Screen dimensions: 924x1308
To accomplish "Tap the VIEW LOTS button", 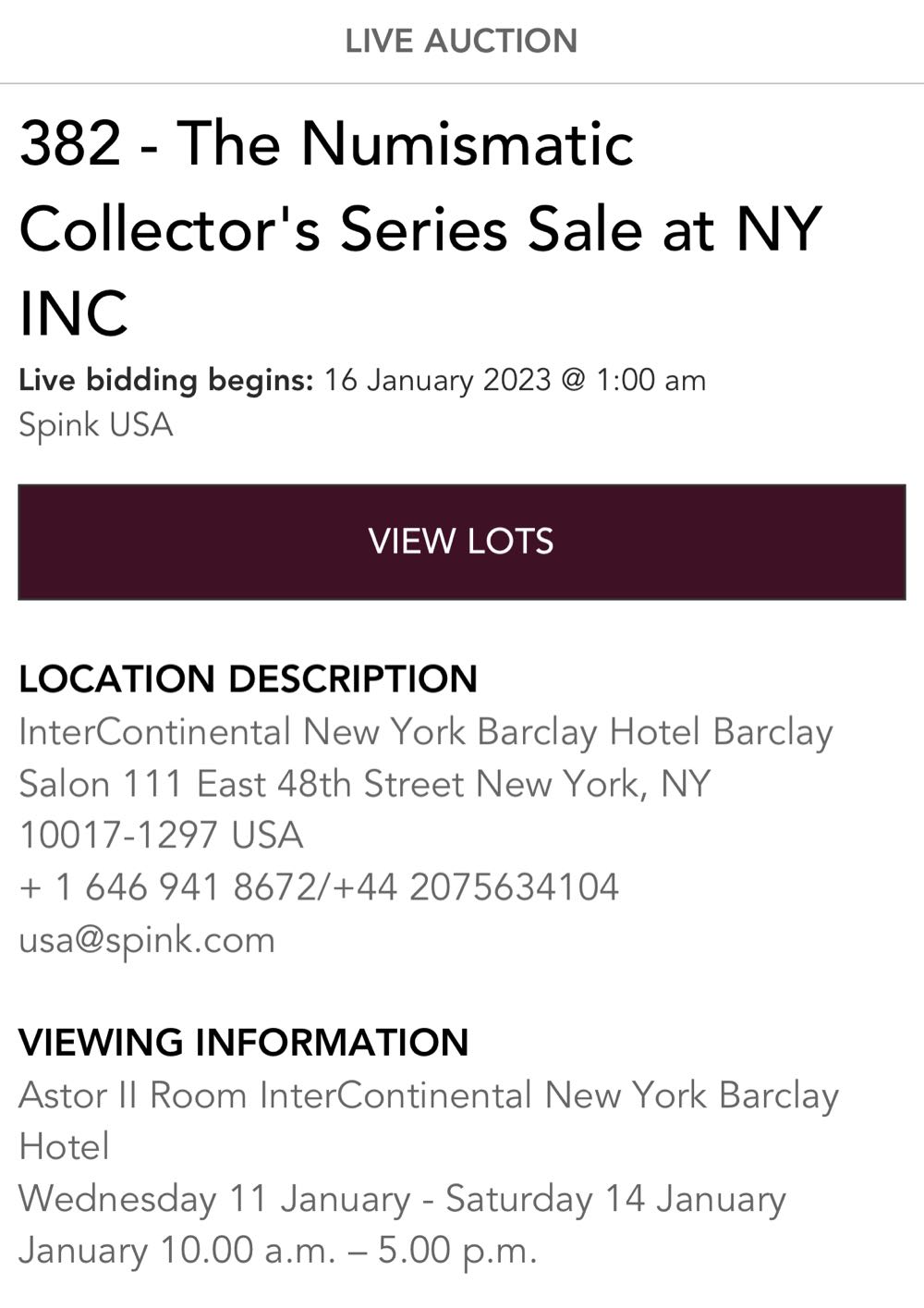I will [x=461, y=542].
